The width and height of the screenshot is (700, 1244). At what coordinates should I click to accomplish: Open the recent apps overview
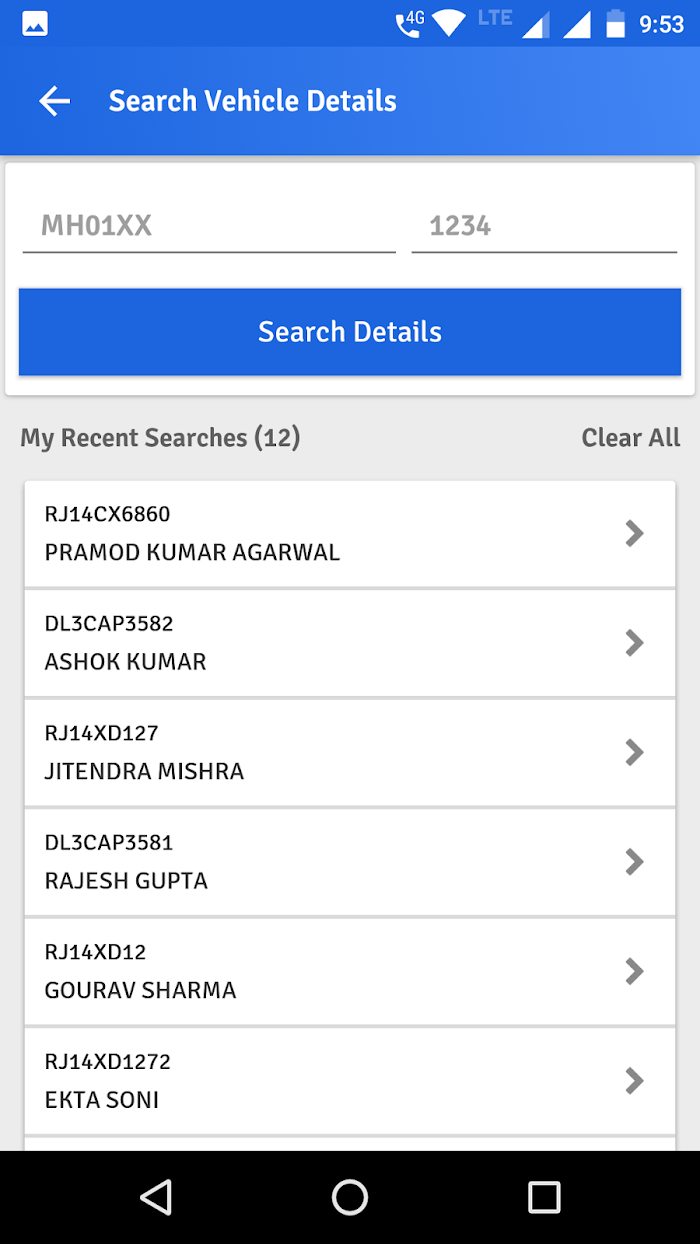click(x=544, y=1197)
